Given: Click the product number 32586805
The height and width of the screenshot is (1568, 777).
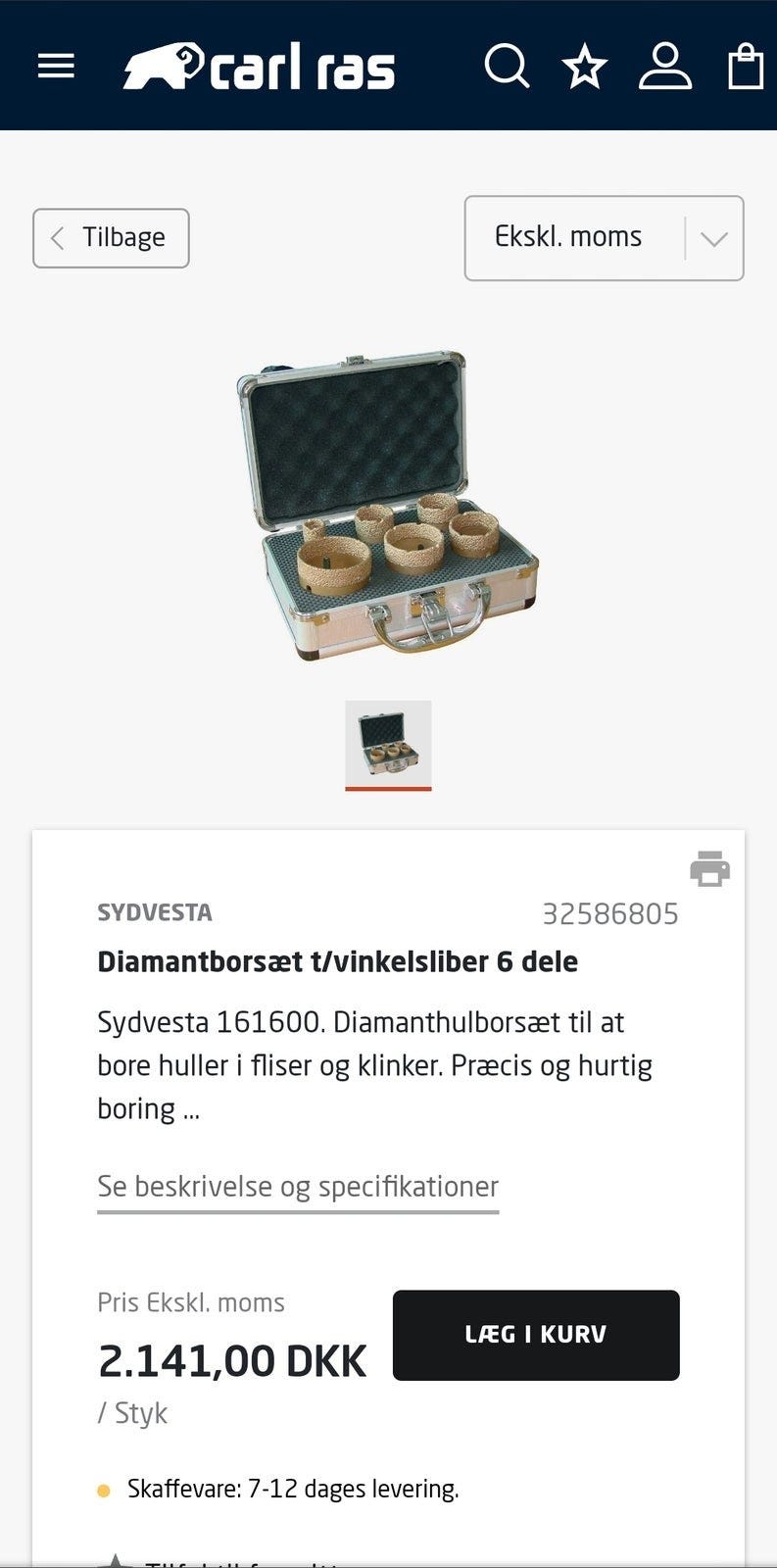Looking at the screenshot, I should (610, 913).
